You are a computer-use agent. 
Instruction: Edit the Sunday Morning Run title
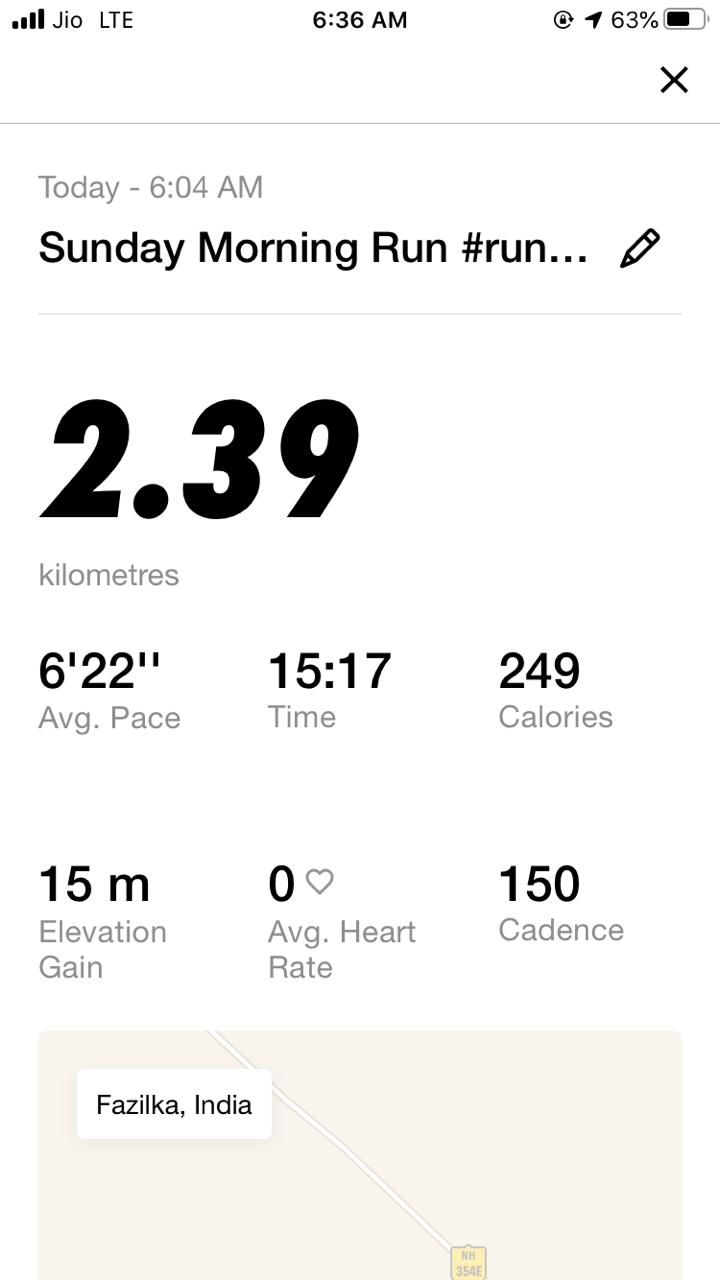click(x=640, y=248)
